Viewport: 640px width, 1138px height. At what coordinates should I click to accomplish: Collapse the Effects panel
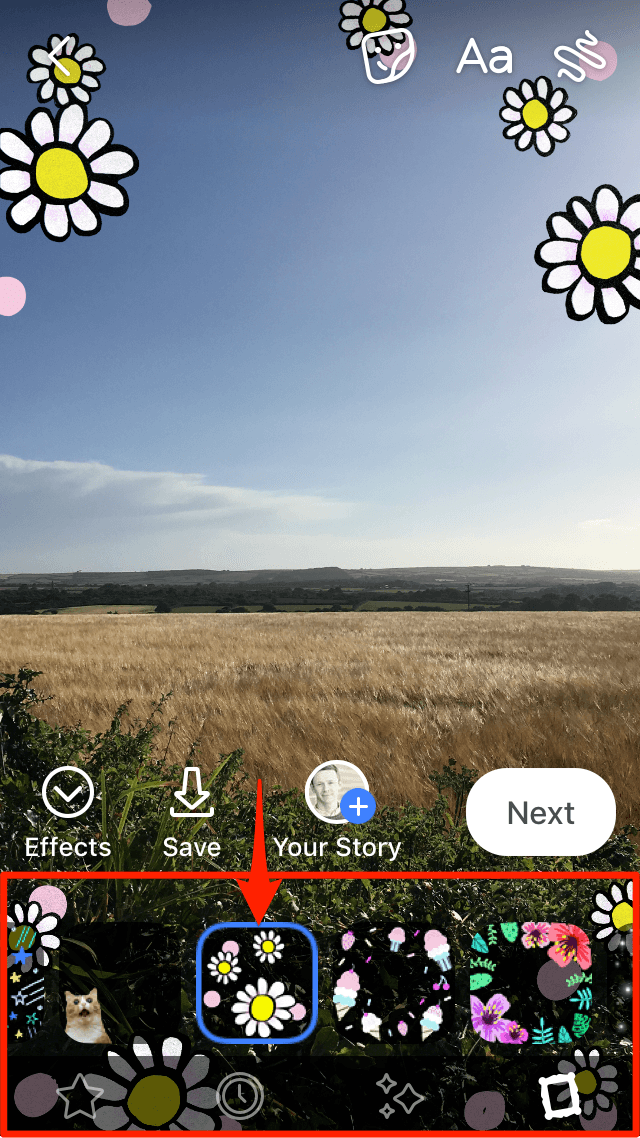pos(68,796)
